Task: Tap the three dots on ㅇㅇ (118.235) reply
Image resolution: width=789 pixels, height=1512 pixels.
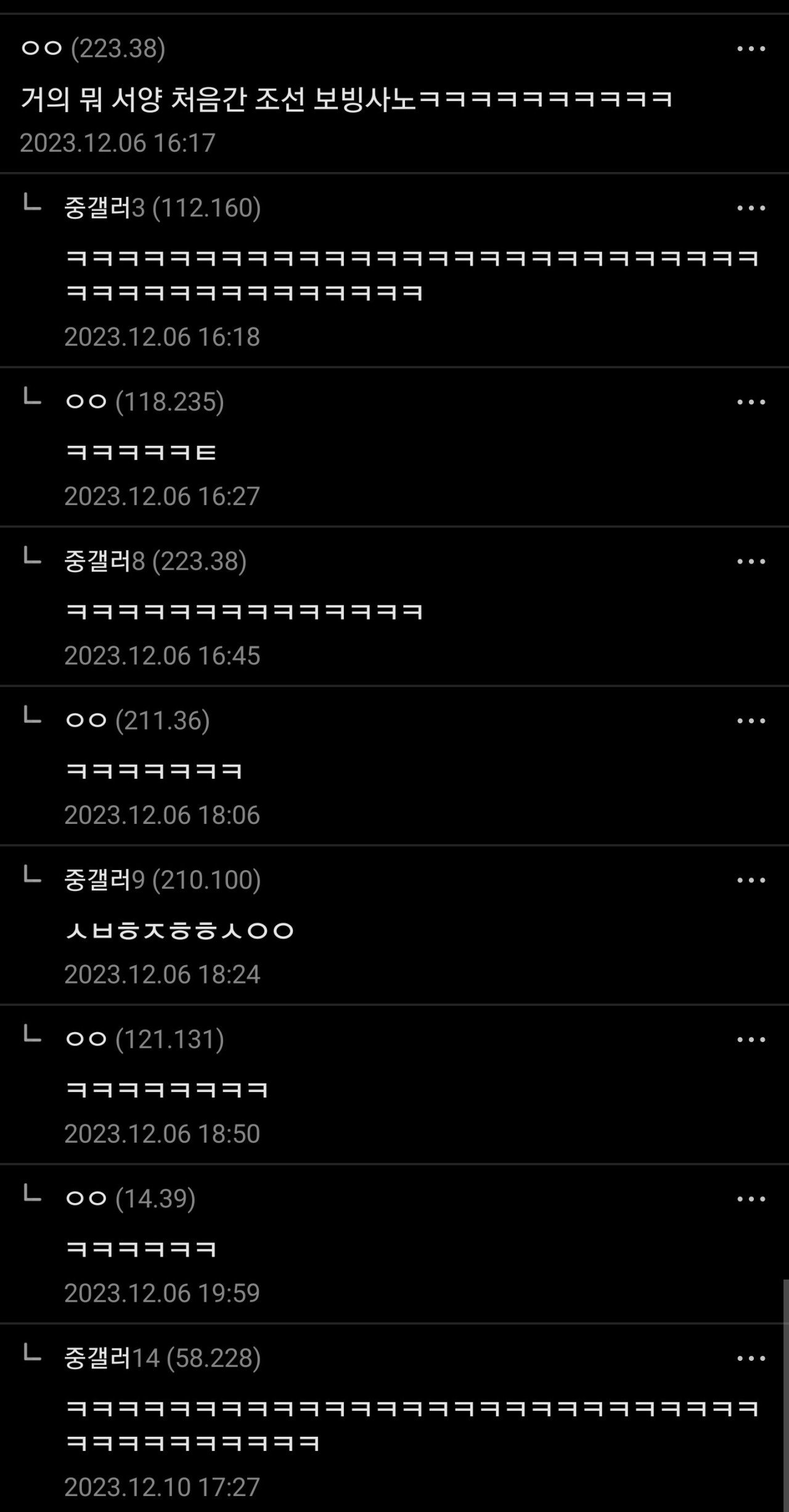Action: coord(751,403)
